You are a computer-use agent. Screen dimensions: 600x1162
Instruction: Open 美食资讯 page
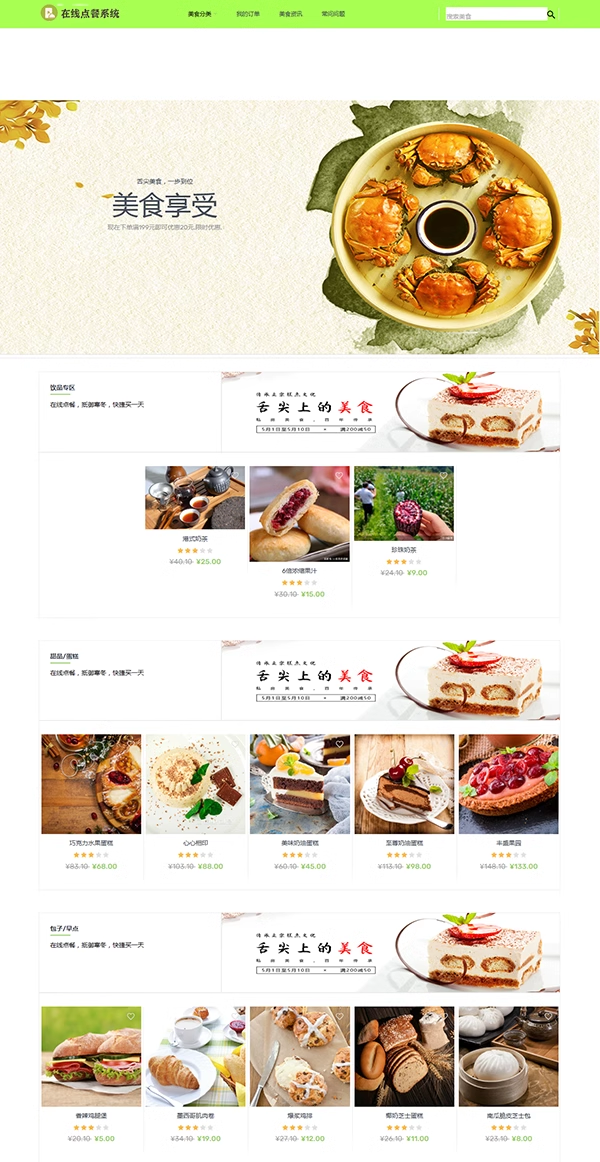pos(290,14)
